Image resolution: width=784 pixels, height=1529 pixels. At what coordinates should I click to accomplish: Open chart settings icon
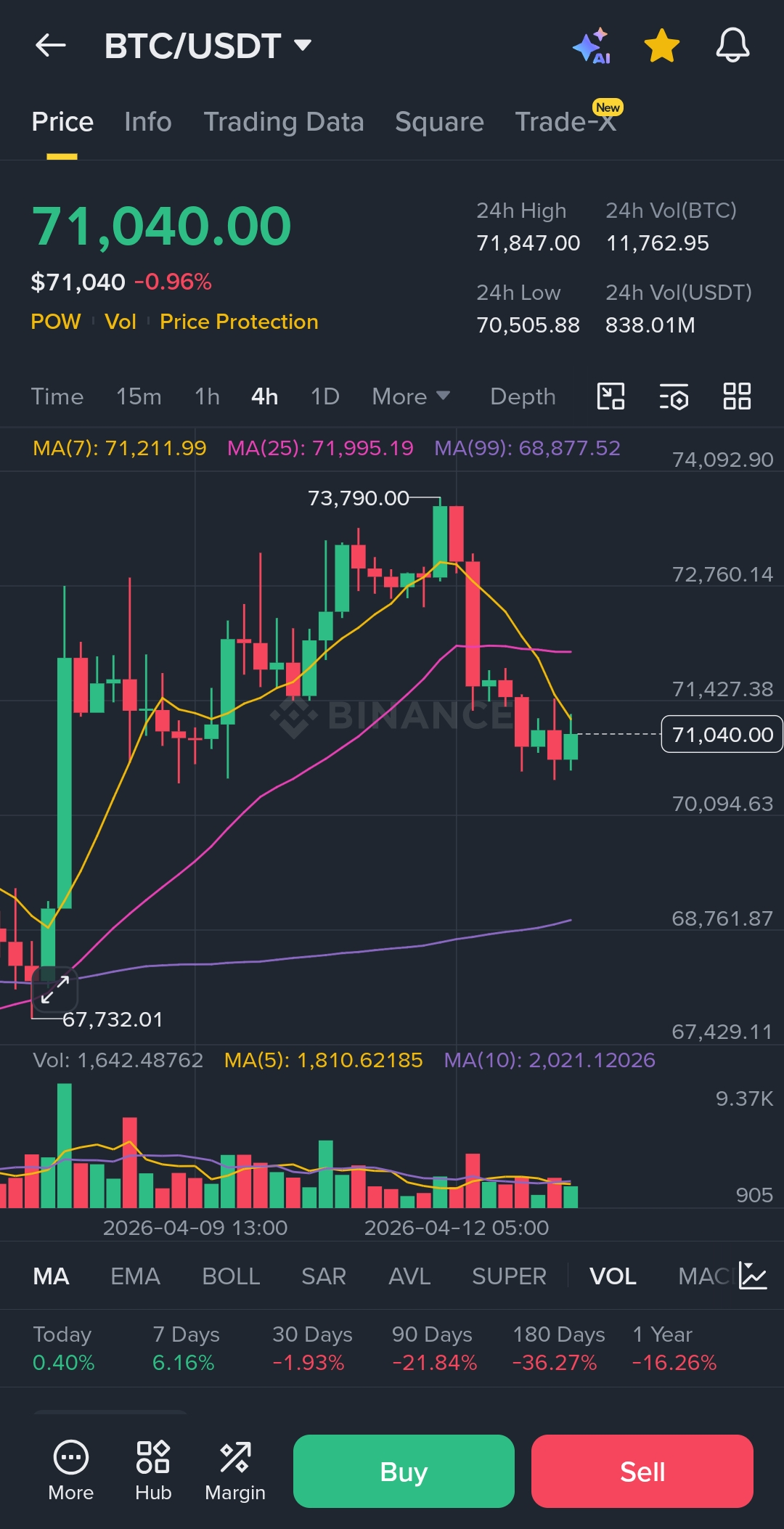click(x=674, y=397)
